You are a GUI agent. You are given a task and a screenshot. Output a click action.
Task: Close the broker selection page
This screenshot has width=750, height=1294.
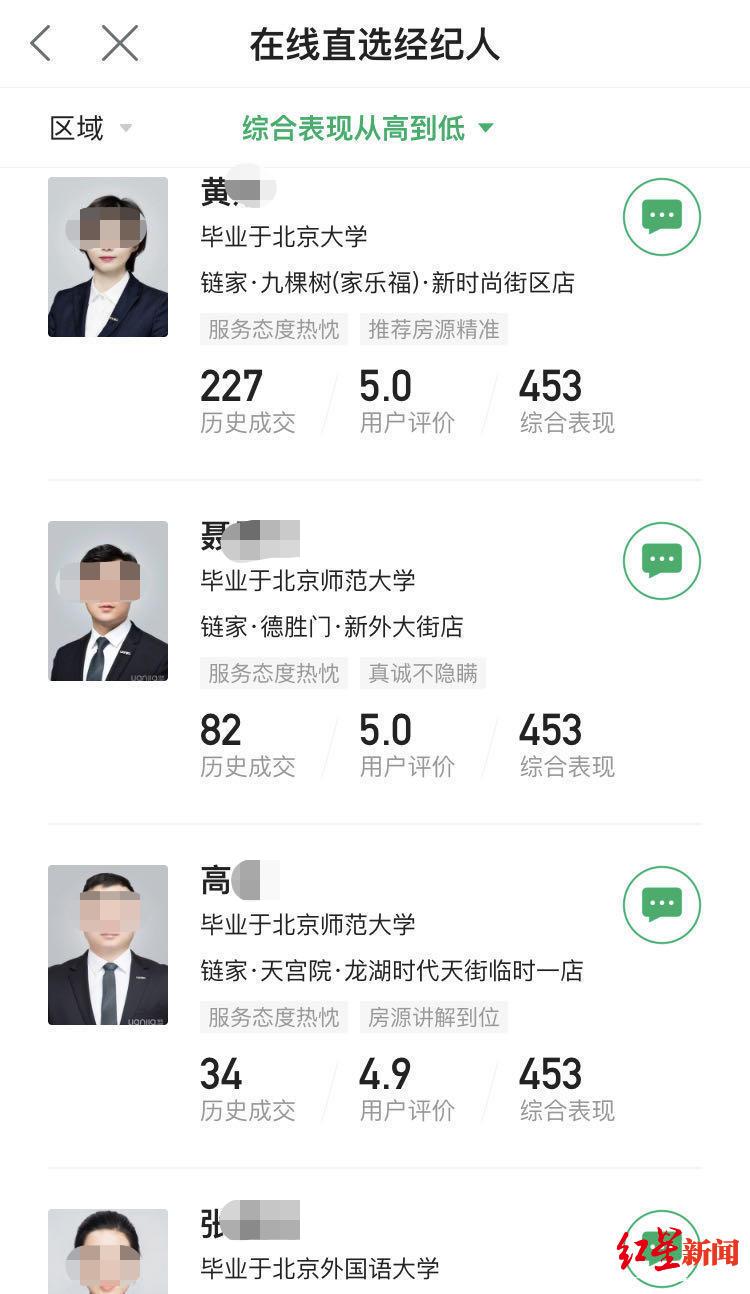120,44
